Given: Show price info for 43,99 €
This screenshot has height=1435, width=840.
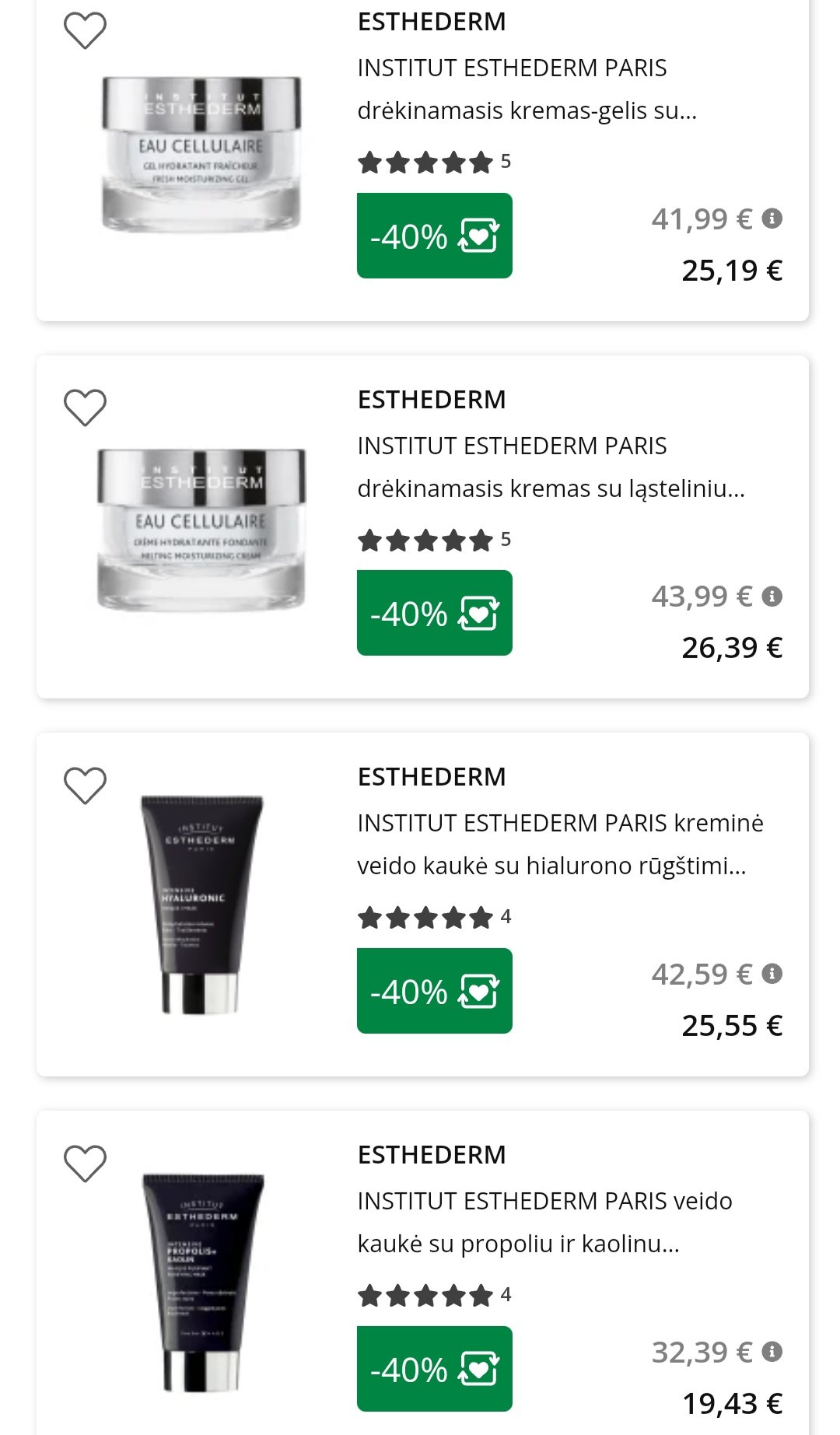Looking at the screenshot, I should [x=772, y=597].
